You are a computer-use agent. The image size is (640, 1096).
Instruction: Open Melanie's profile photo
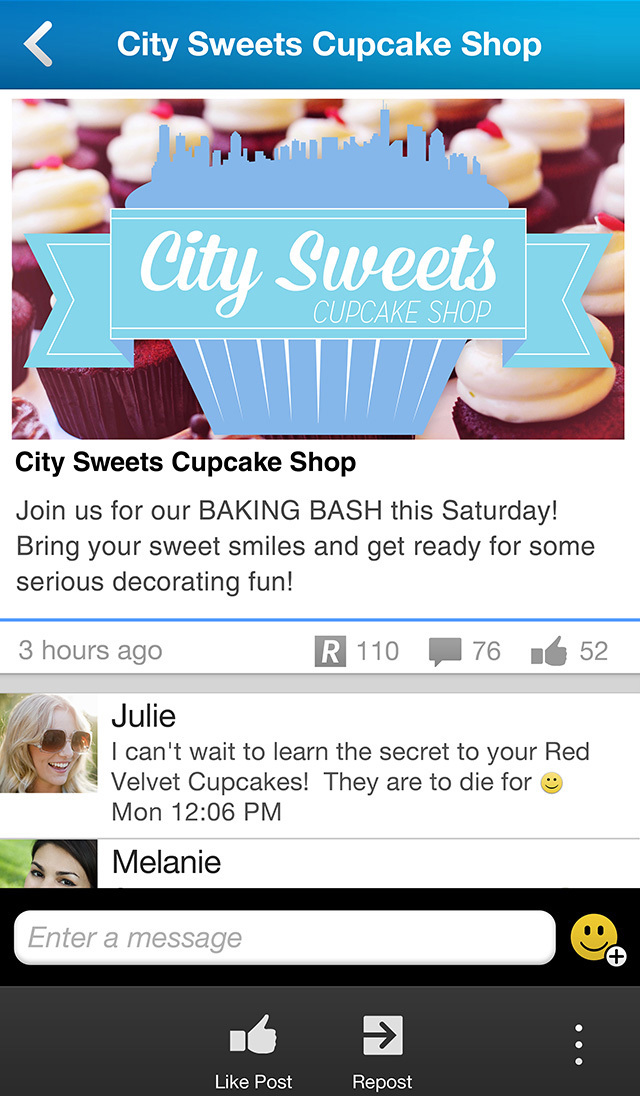coord(49,864)
